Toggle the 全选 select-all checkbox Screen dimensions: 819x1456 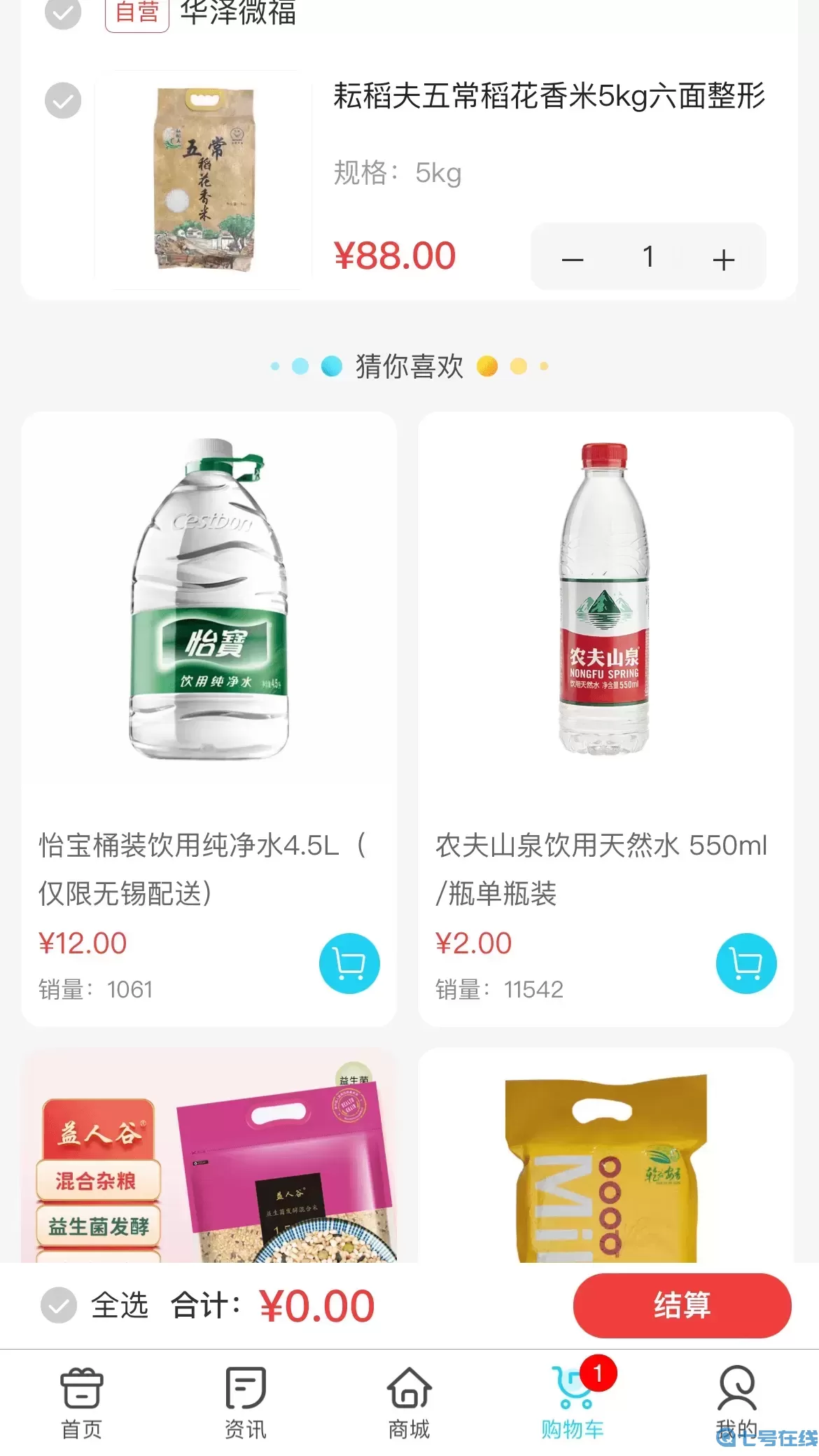61,1304
